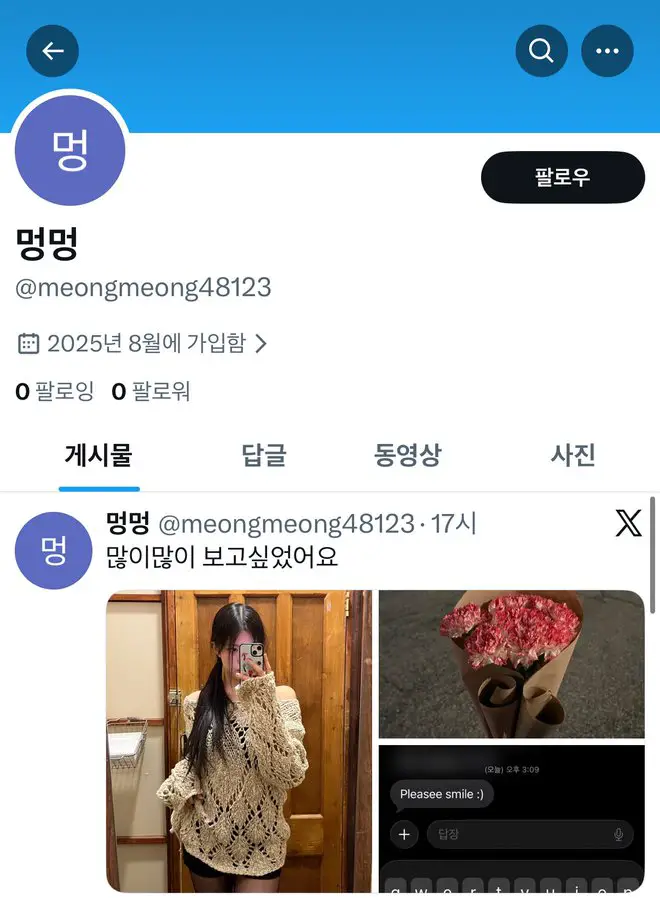Tap the X logo icon on the post
This screenshot has width=660, height=900.
(x=628, y=523)
